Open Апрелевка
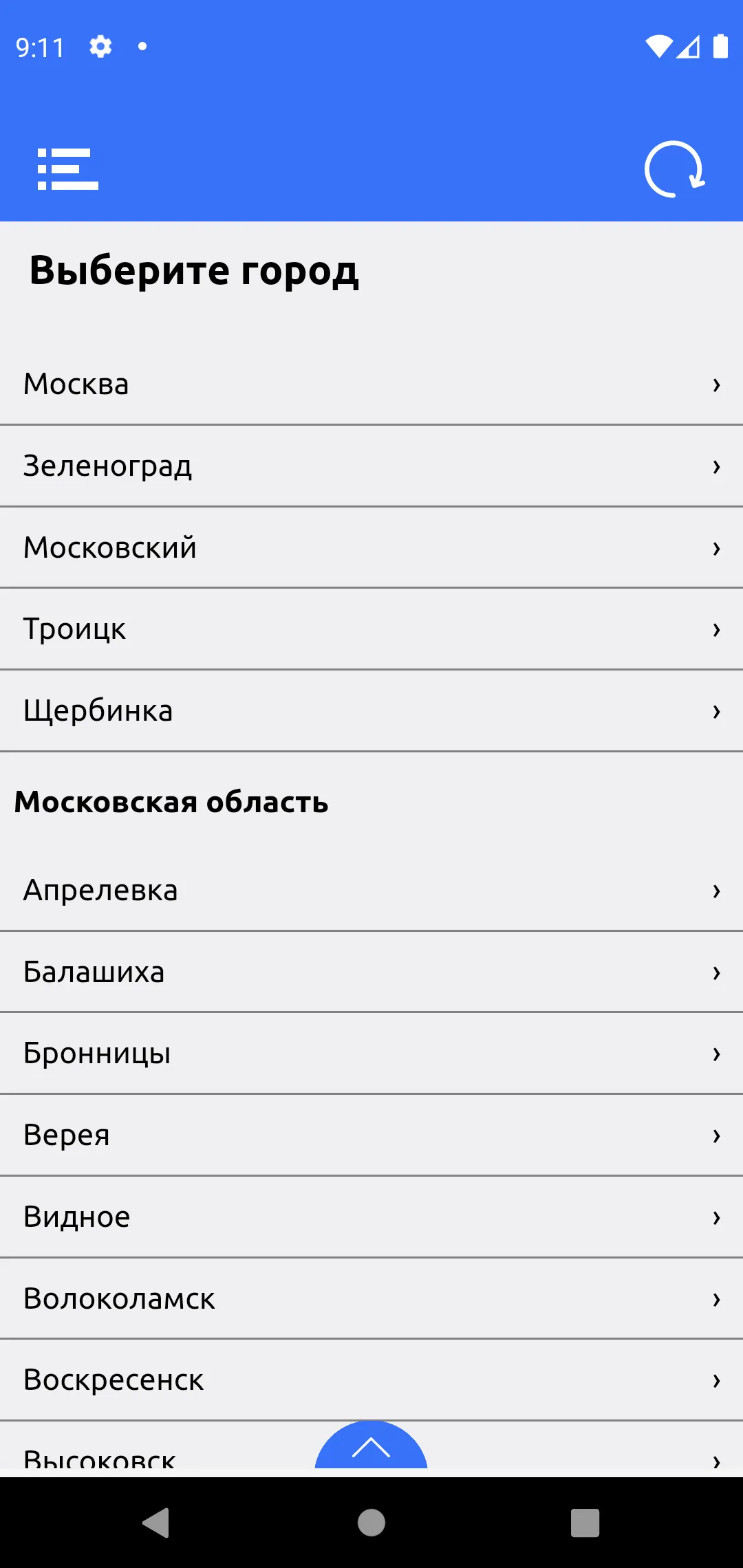Screen dimensions: 743x1568 point(371,891)
